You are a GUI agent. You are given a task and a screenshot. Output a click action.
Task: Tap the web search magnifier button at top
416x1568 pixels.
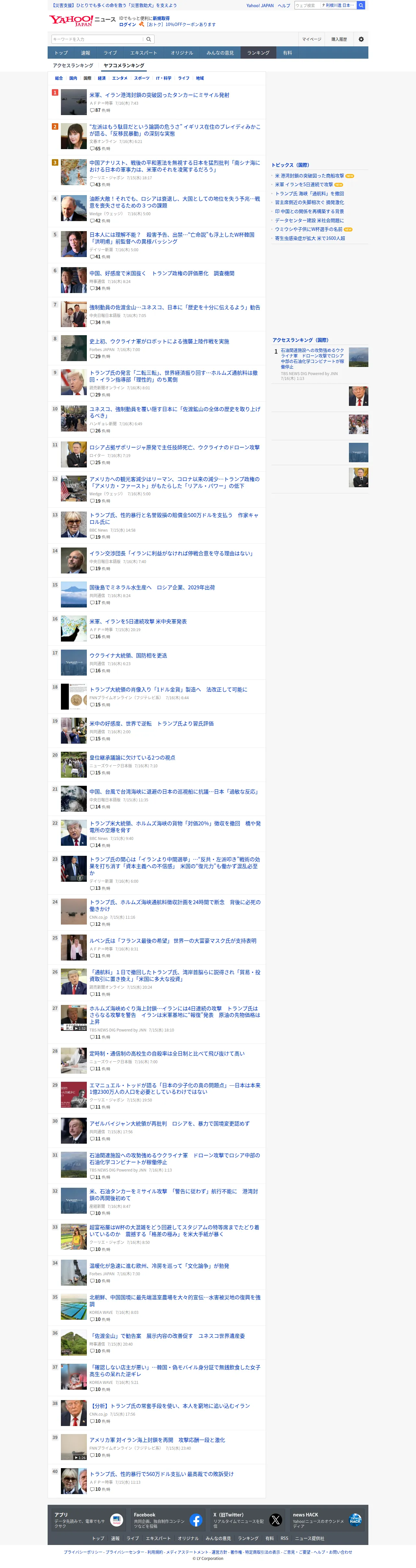click(x=361, y=6)
